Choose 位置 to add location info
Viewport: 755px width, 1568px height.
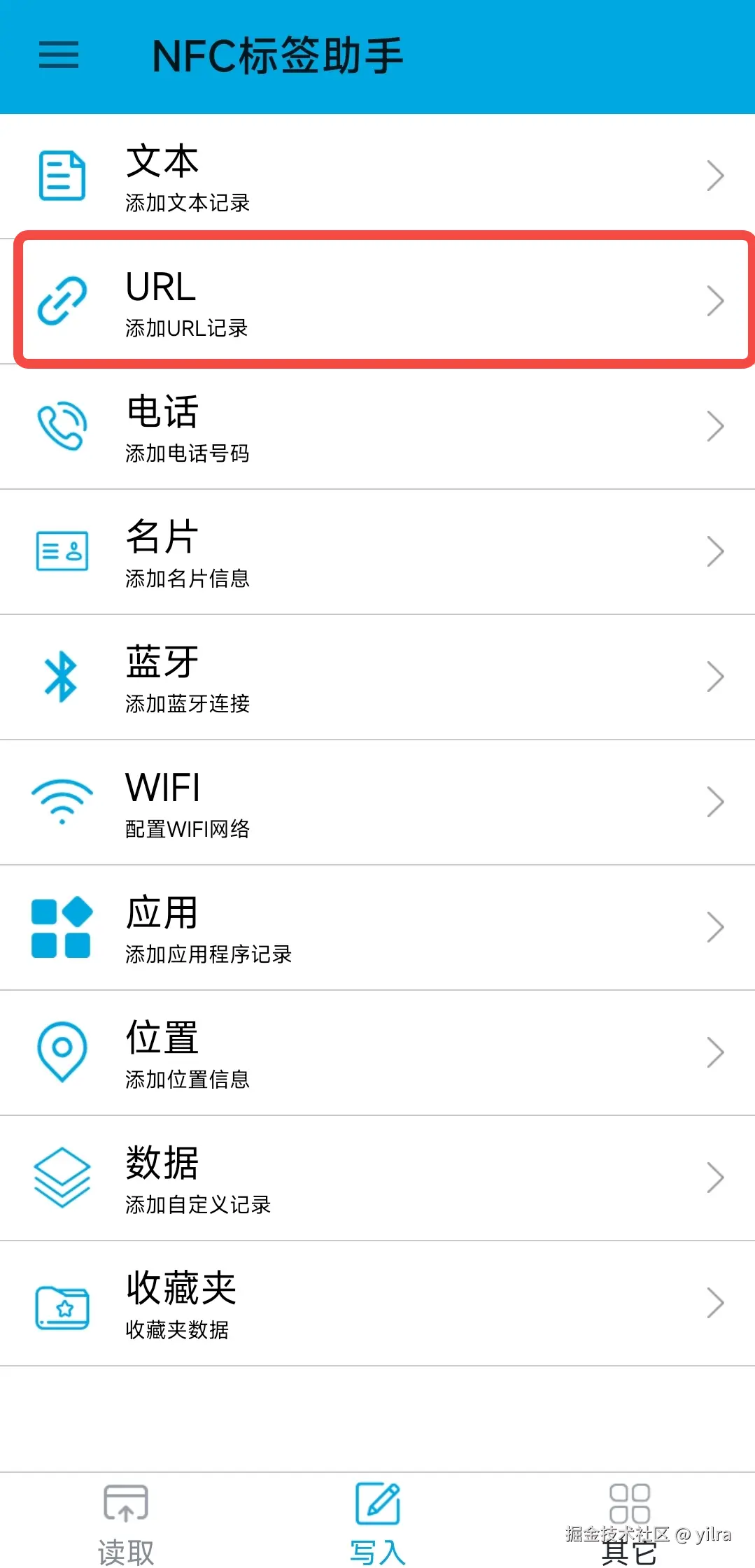378,1053
